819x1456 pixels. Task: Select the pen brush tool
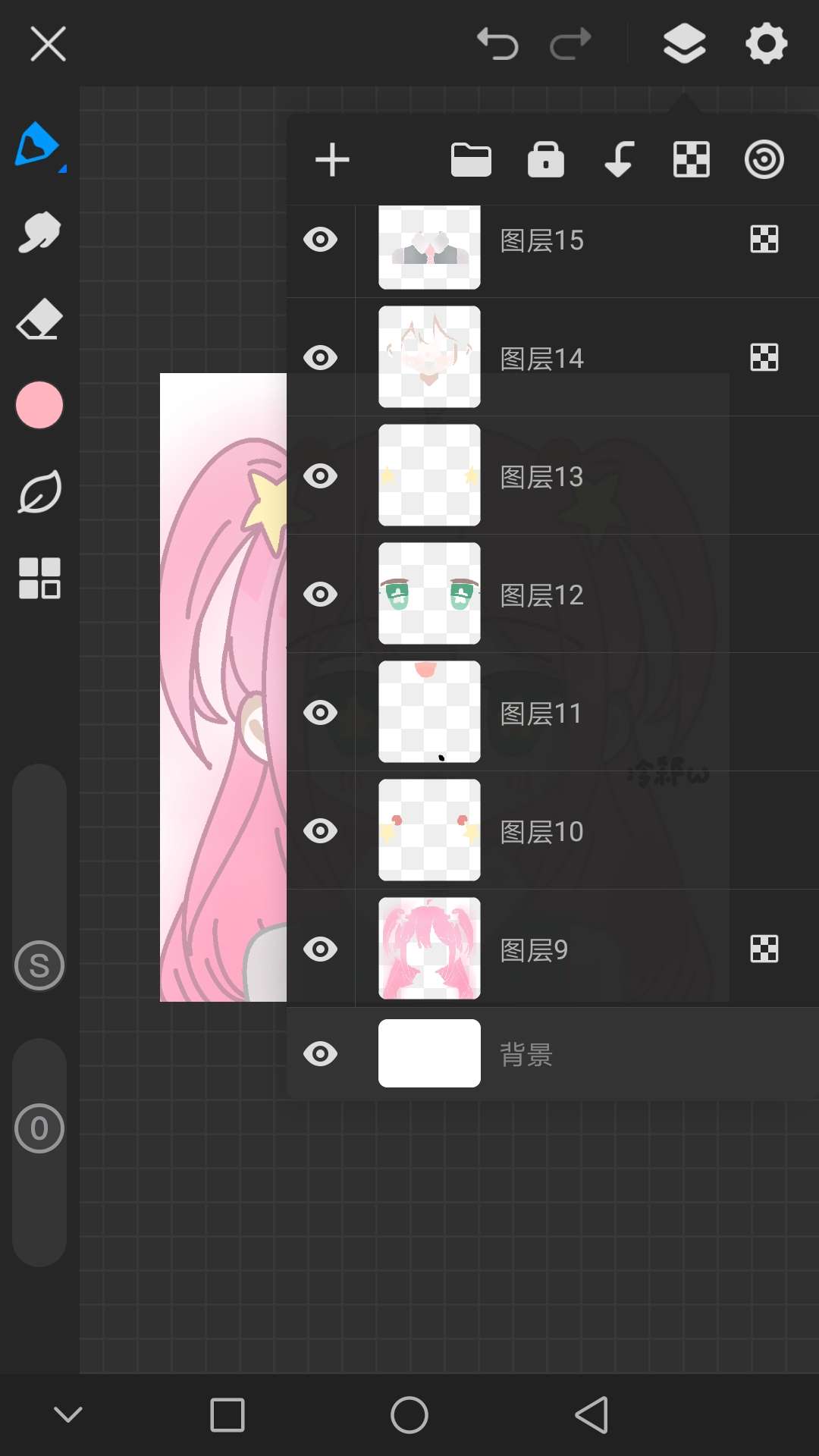click(x=38, y=145)
